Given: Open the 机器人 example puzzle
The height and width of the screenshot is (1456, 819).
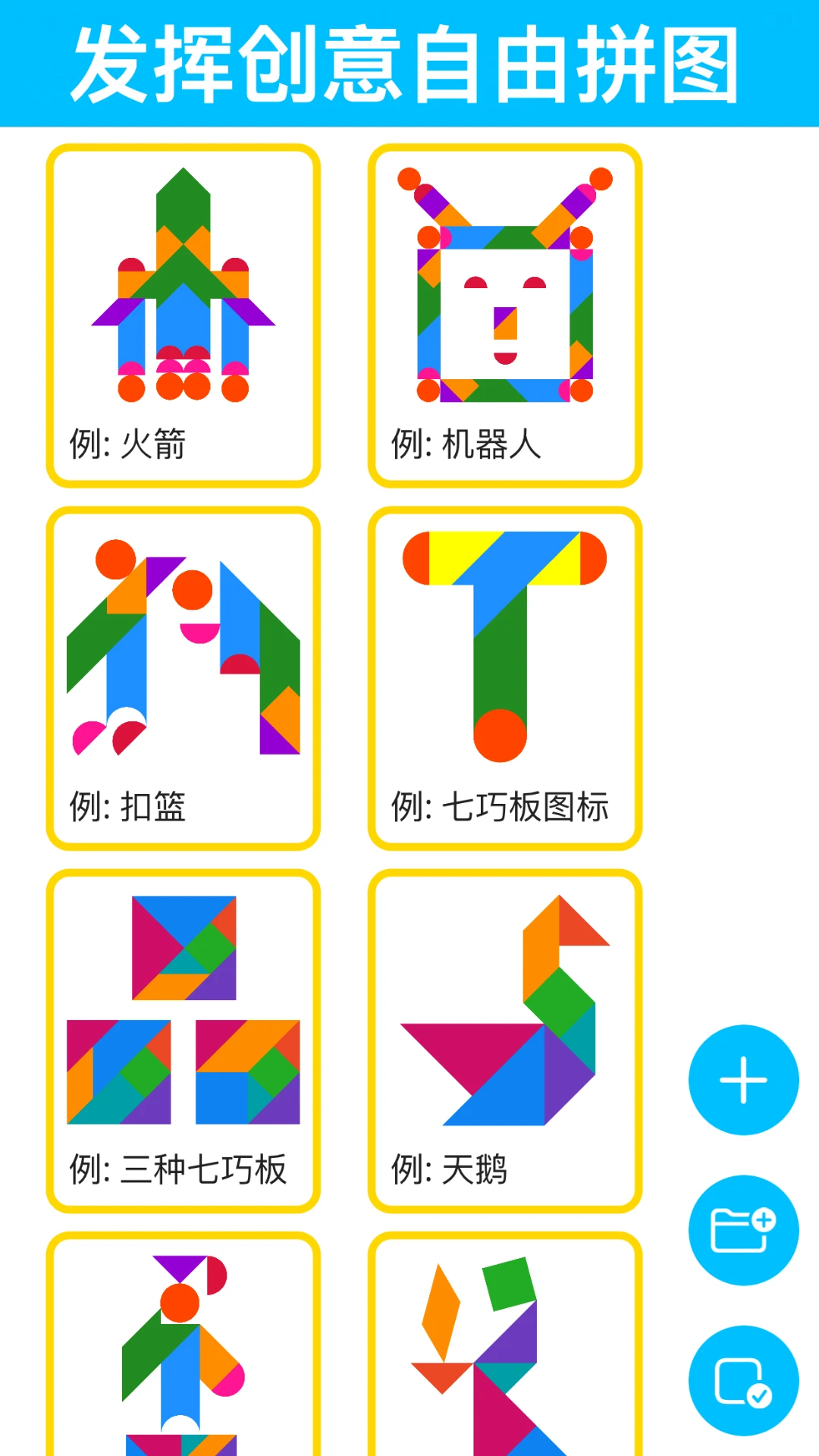Looking at the screenshot, I should [505, 315].
